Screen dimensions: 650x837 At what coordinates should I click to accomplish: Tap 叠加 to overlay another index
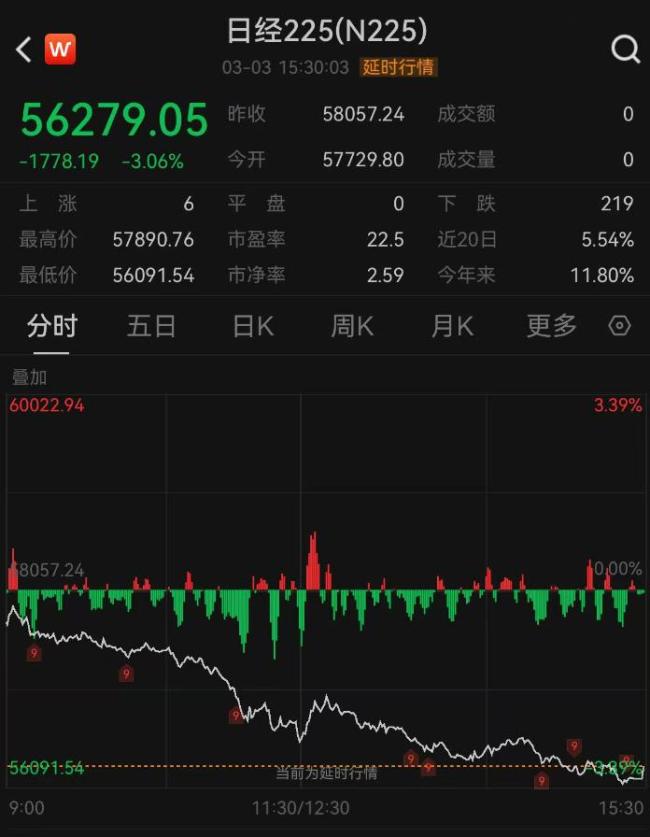tap(29, 378)
